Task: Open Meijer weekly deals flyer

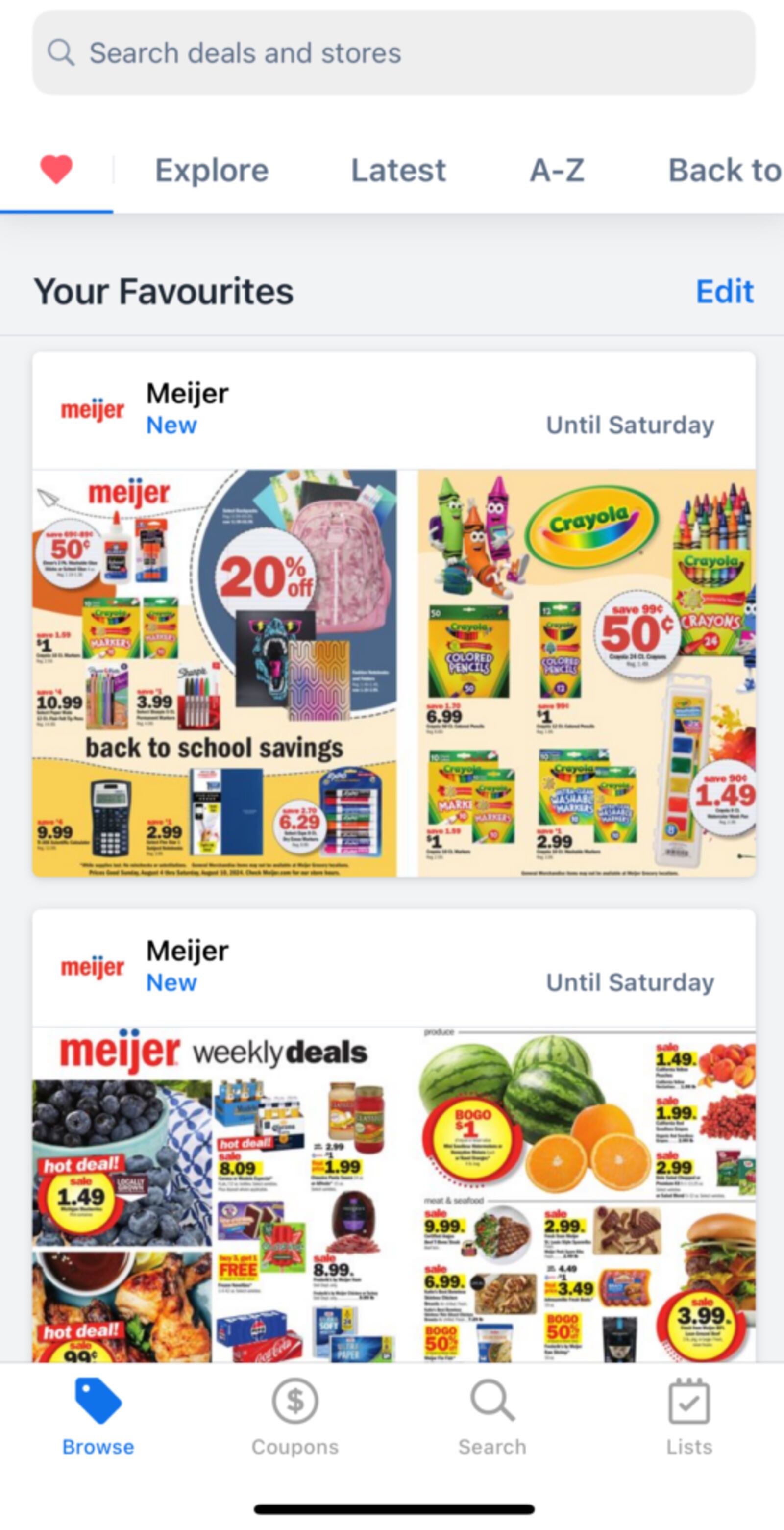Action: click(x=393, y=1194)
